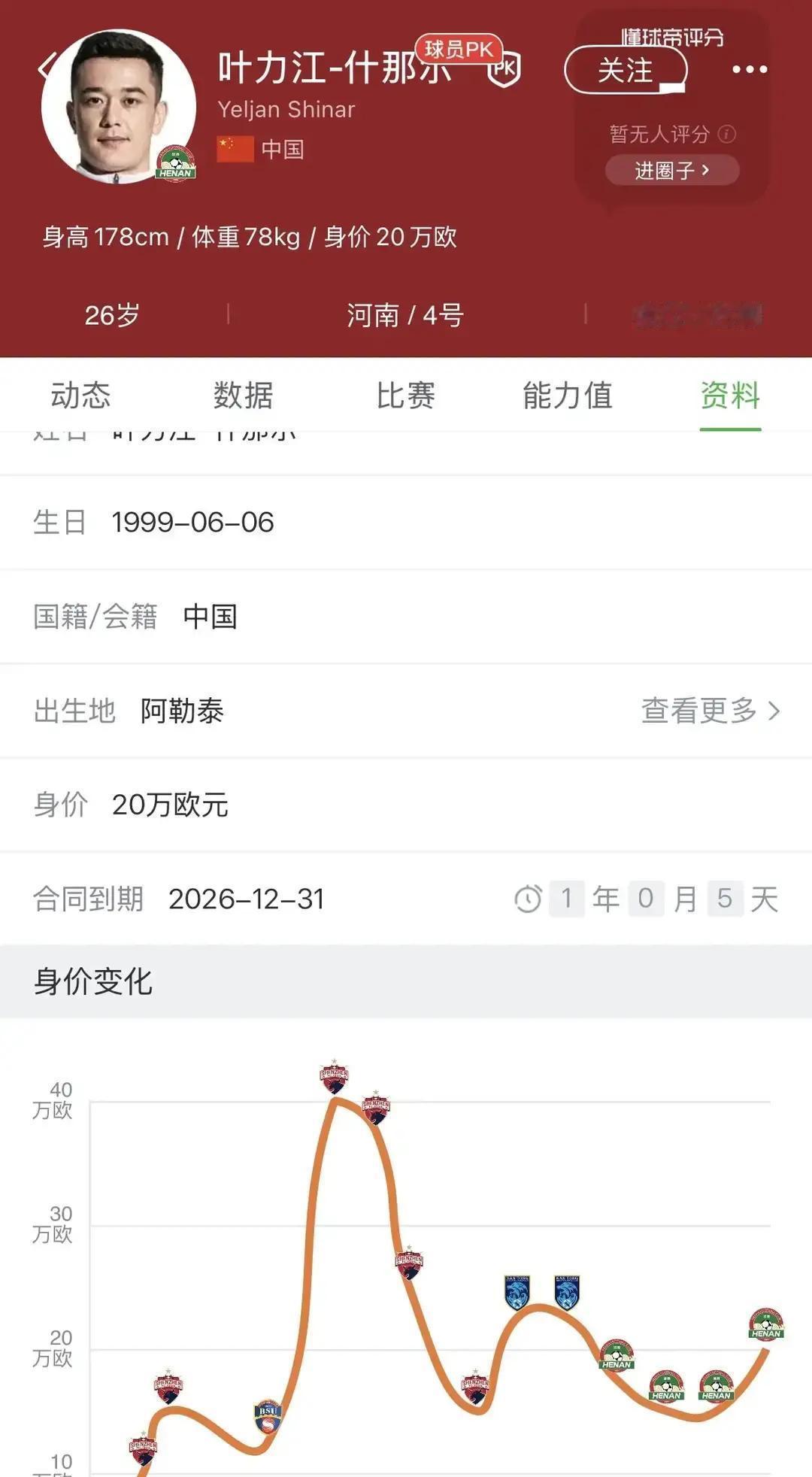812x1477 pixels.
Task: Open the 进圈子 link
Action: click(671, 170)
